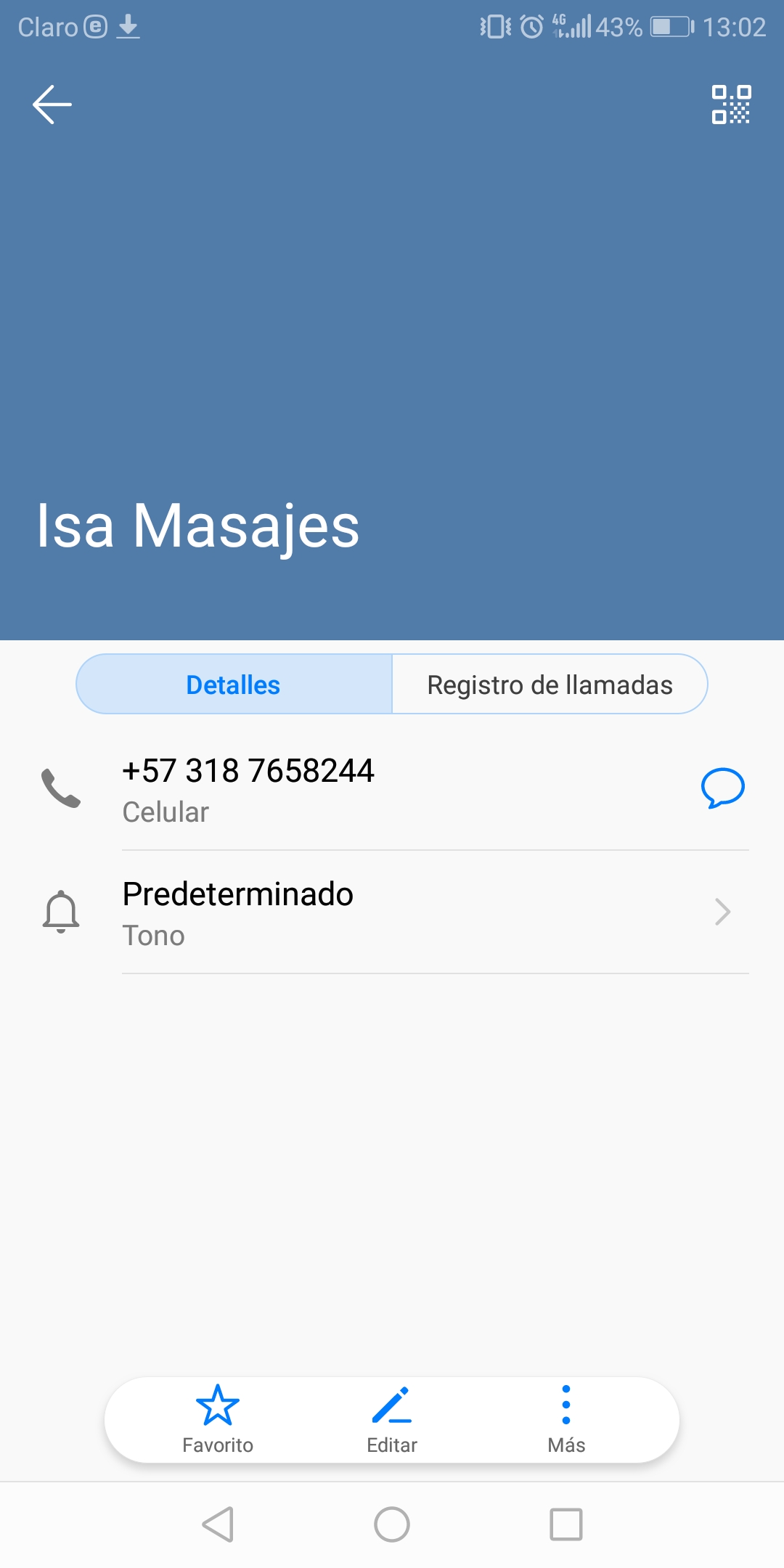784x1568 pixels.
Task: Send a message via the chat bubble icon
Action: tap(722, 788)
